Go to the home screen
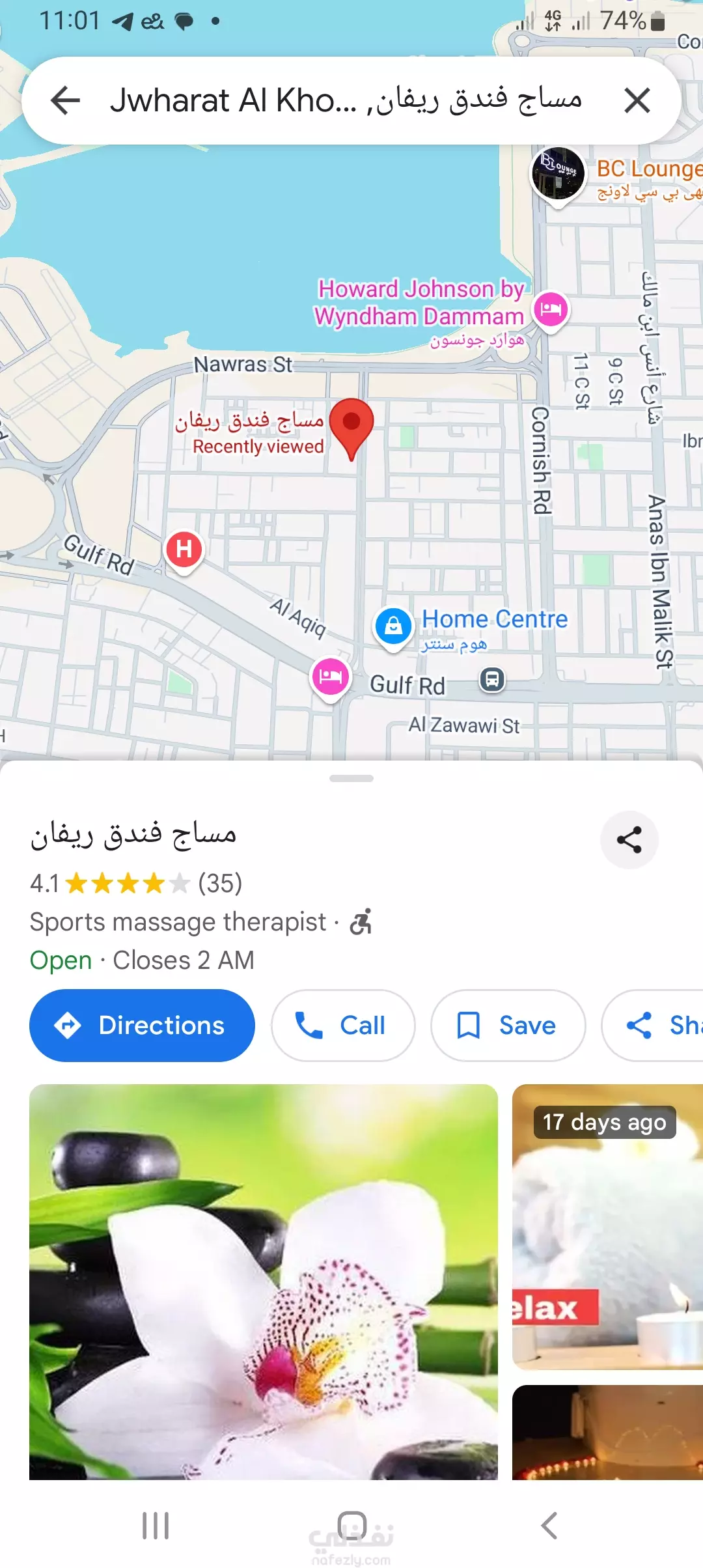The image size is (703, 1568). click(x=351, y=1526)
